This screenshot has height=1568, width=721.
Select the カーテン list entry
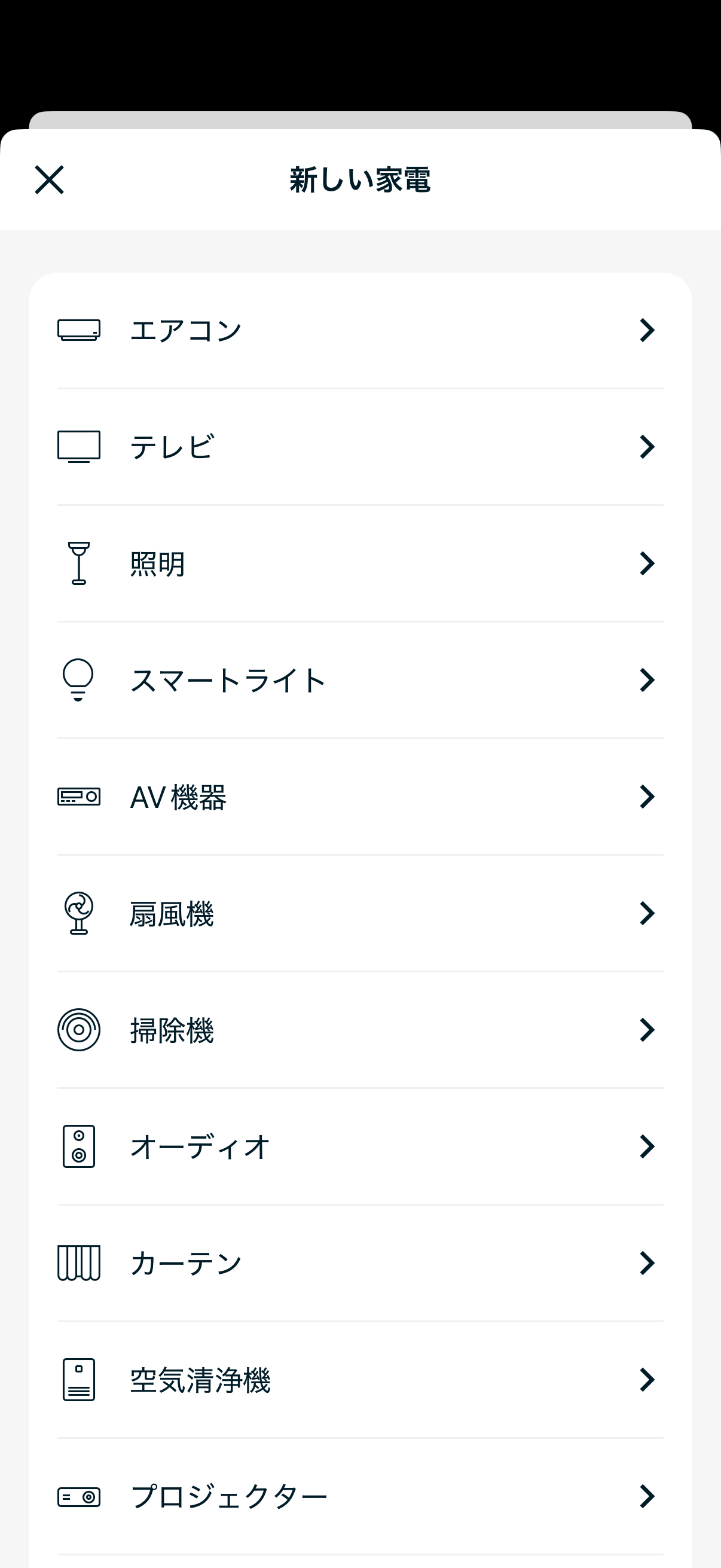pyautogui.click(x=360, y=1264)
